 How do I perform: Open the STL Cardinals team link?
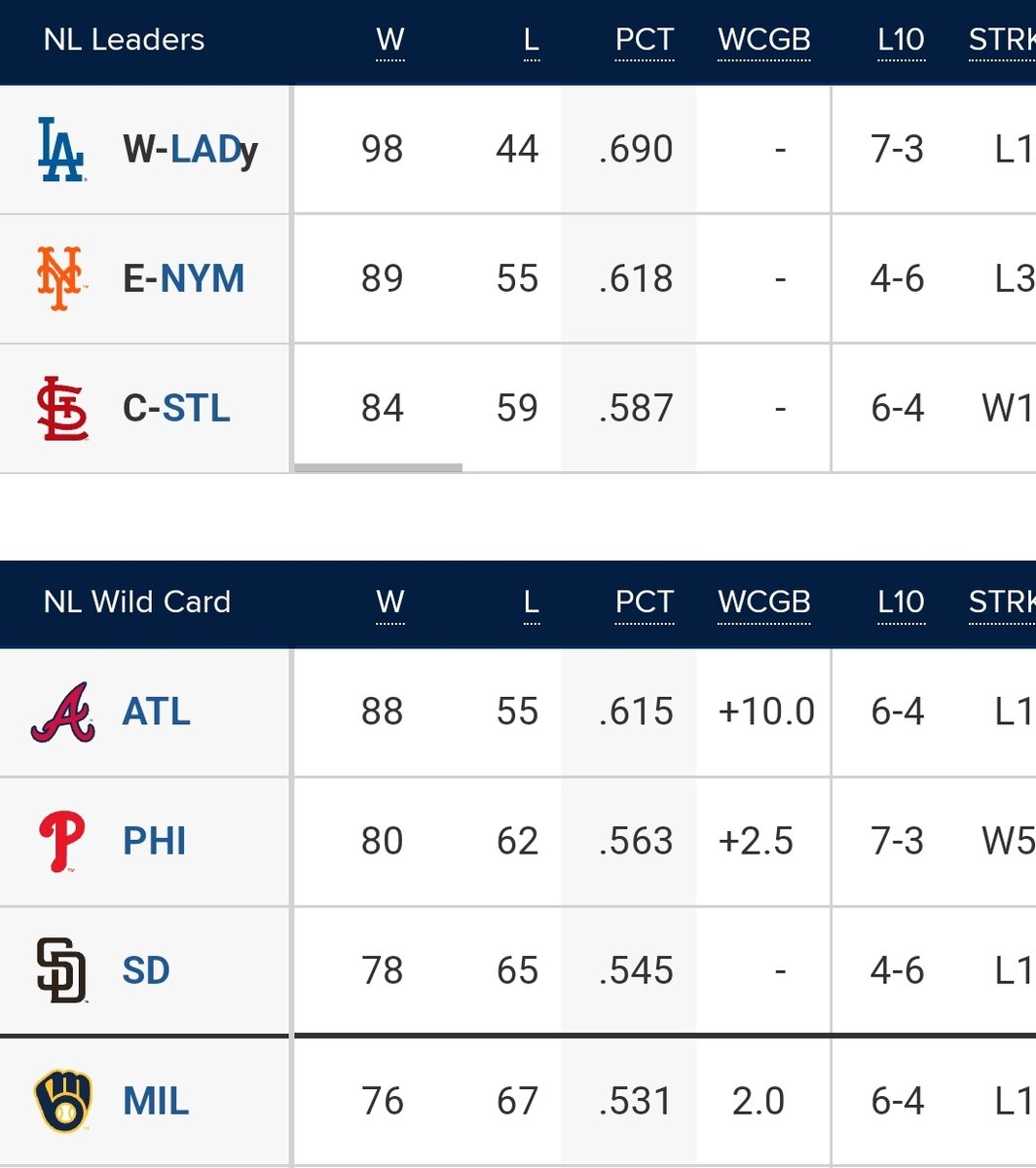pyautogui.click(x=196, y=409)
